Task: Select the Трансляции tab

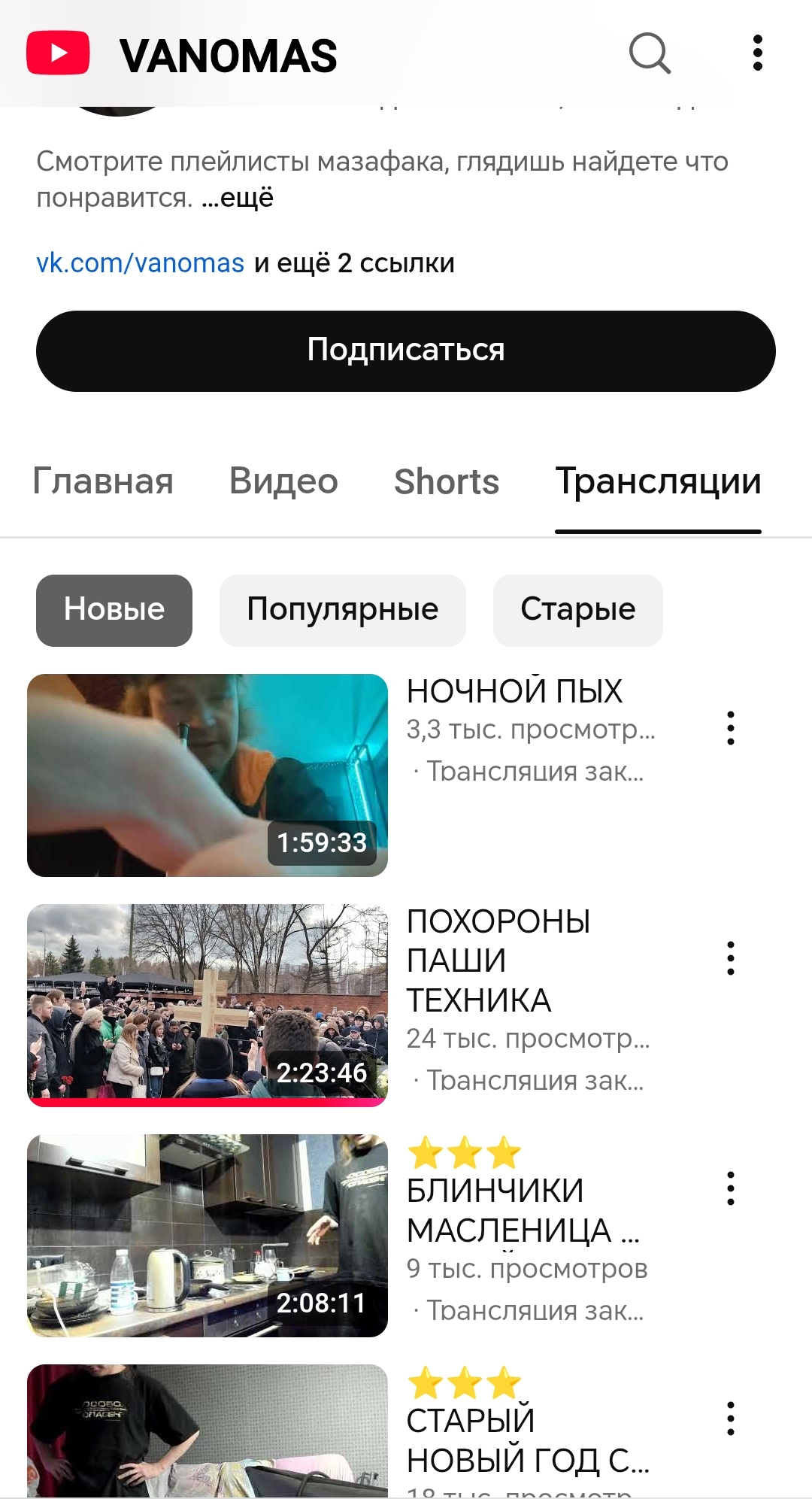Action: [658, 481]
